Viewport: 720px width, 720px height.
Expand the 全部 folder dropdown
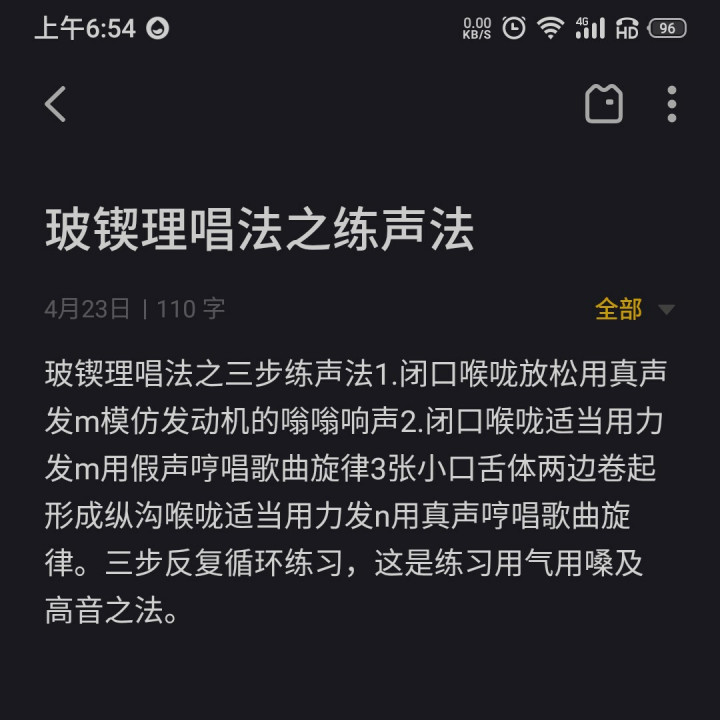point(634,309)
